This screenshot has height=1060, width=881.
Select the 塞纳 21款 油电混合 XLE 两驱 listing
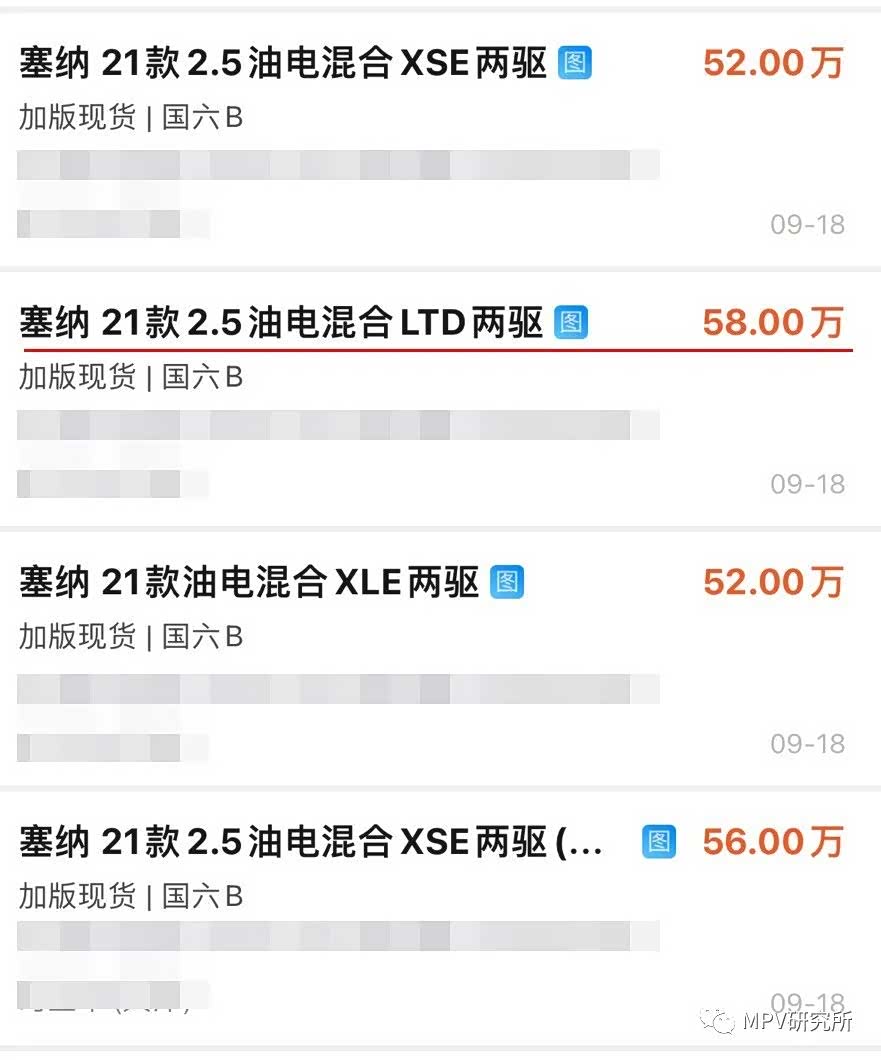[250, 582]
